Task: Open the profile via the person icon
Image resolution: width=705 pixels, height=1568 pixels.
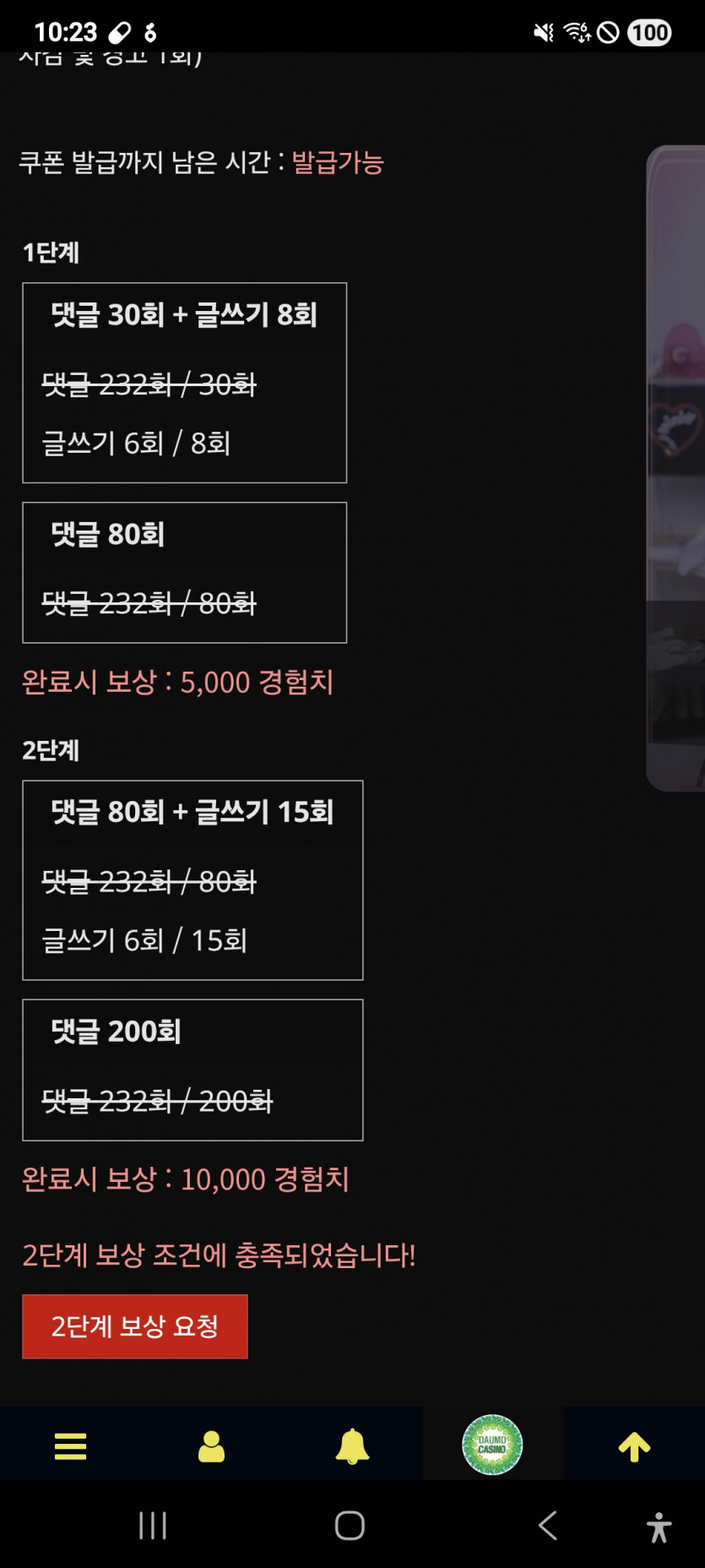Action: point(211,1445)
